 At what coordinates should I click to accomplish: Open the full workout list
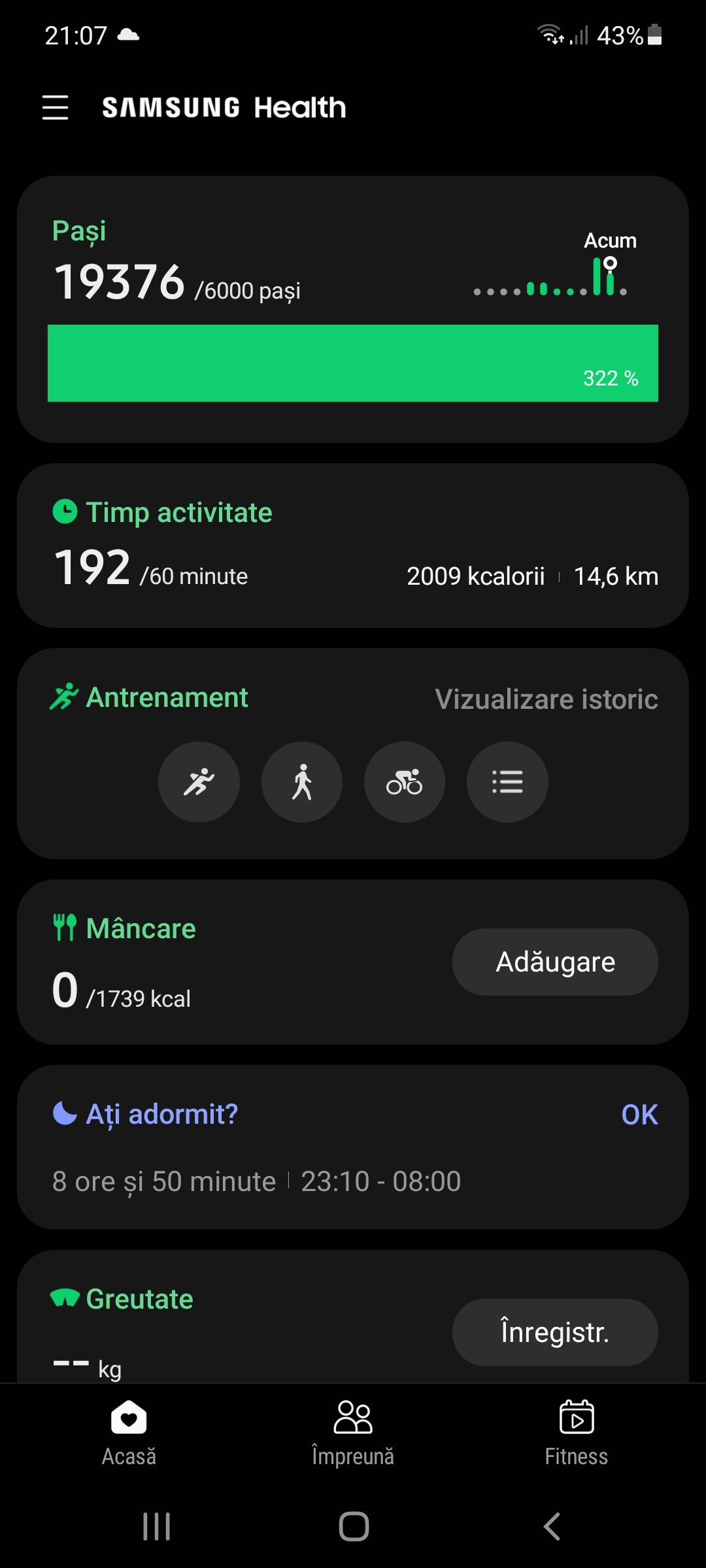pos(507,782)
